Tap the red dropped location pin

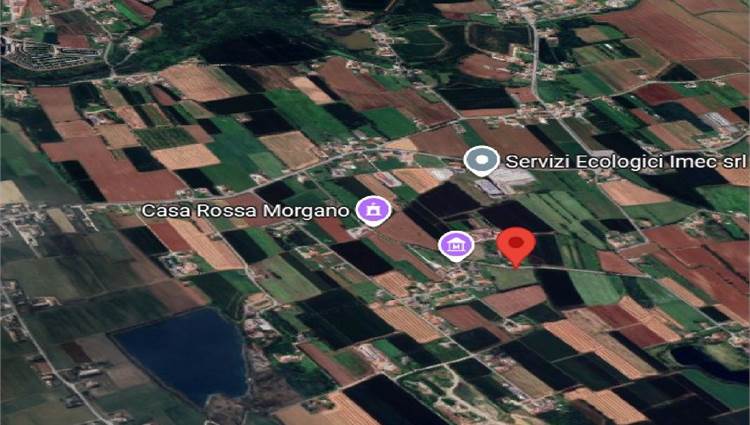point(515,245)
